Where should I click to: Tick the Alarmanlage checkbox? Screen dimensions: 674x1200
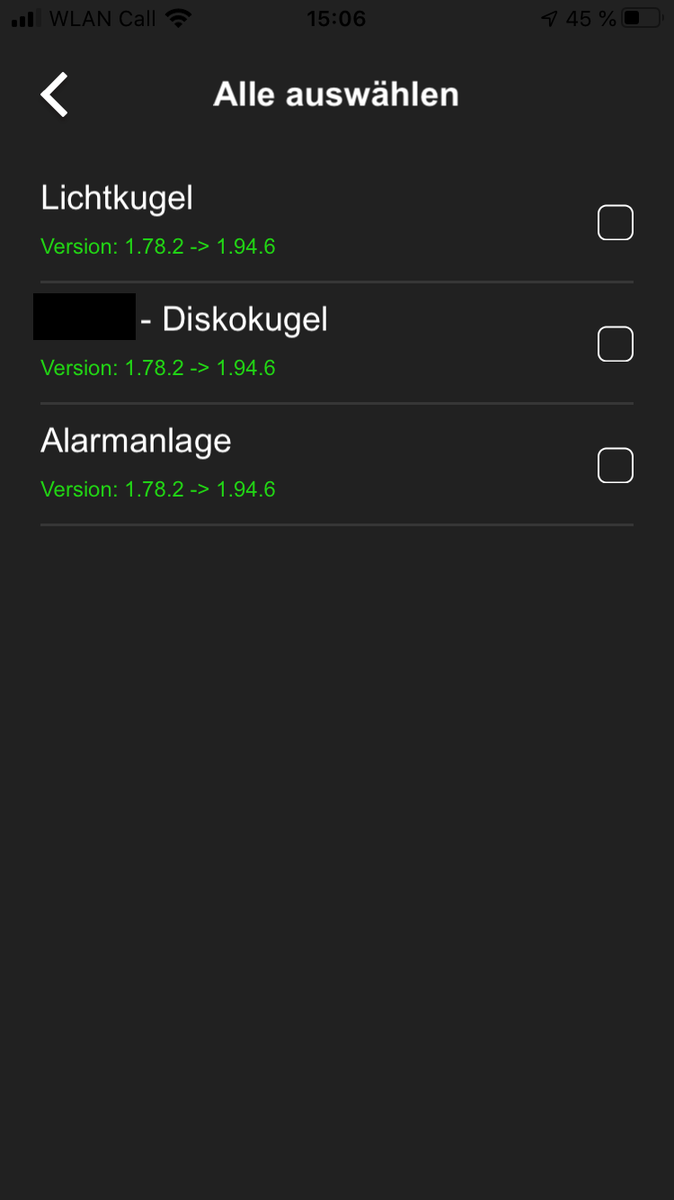pyautogui.click(x=615, y=465)
